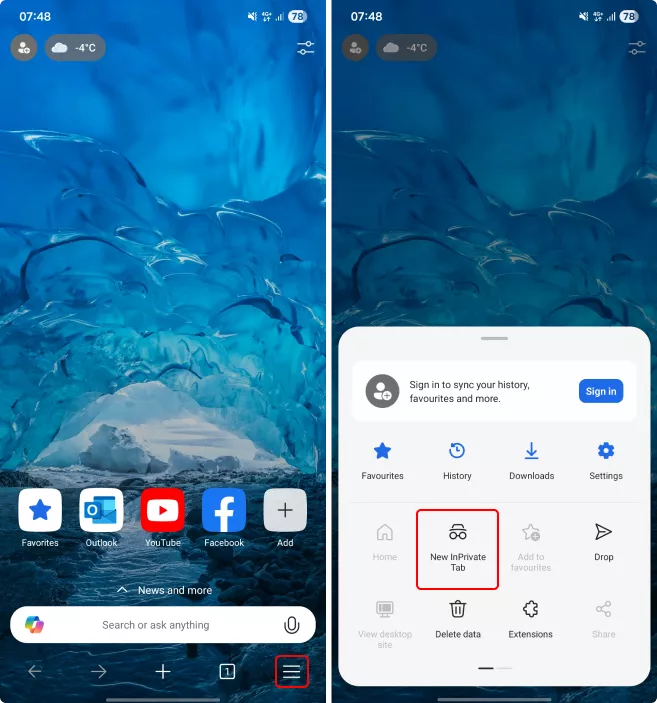Add a new shortcut tile
657x703 pixels.
285,511
